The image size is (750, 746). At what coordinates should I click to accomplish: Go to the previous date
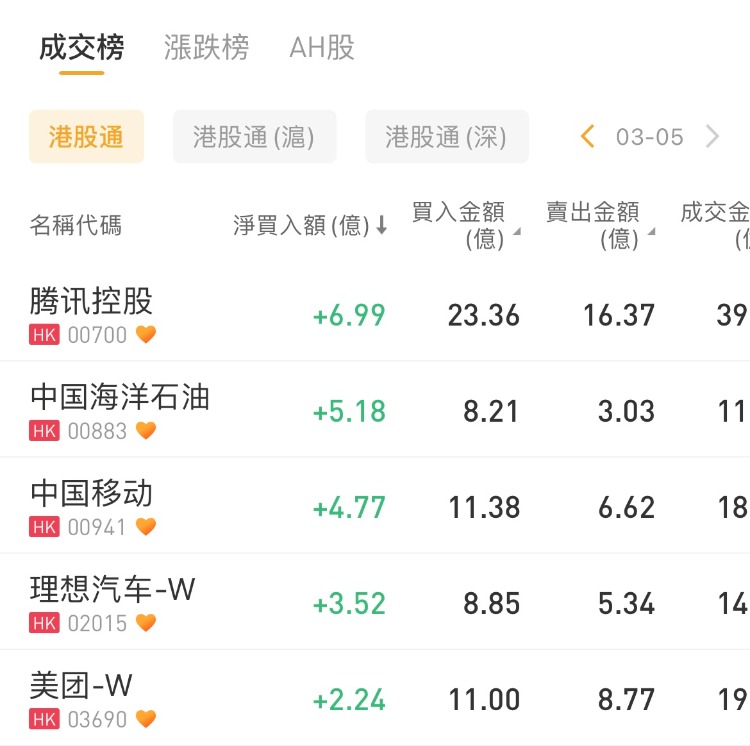[x=588, y=137]
